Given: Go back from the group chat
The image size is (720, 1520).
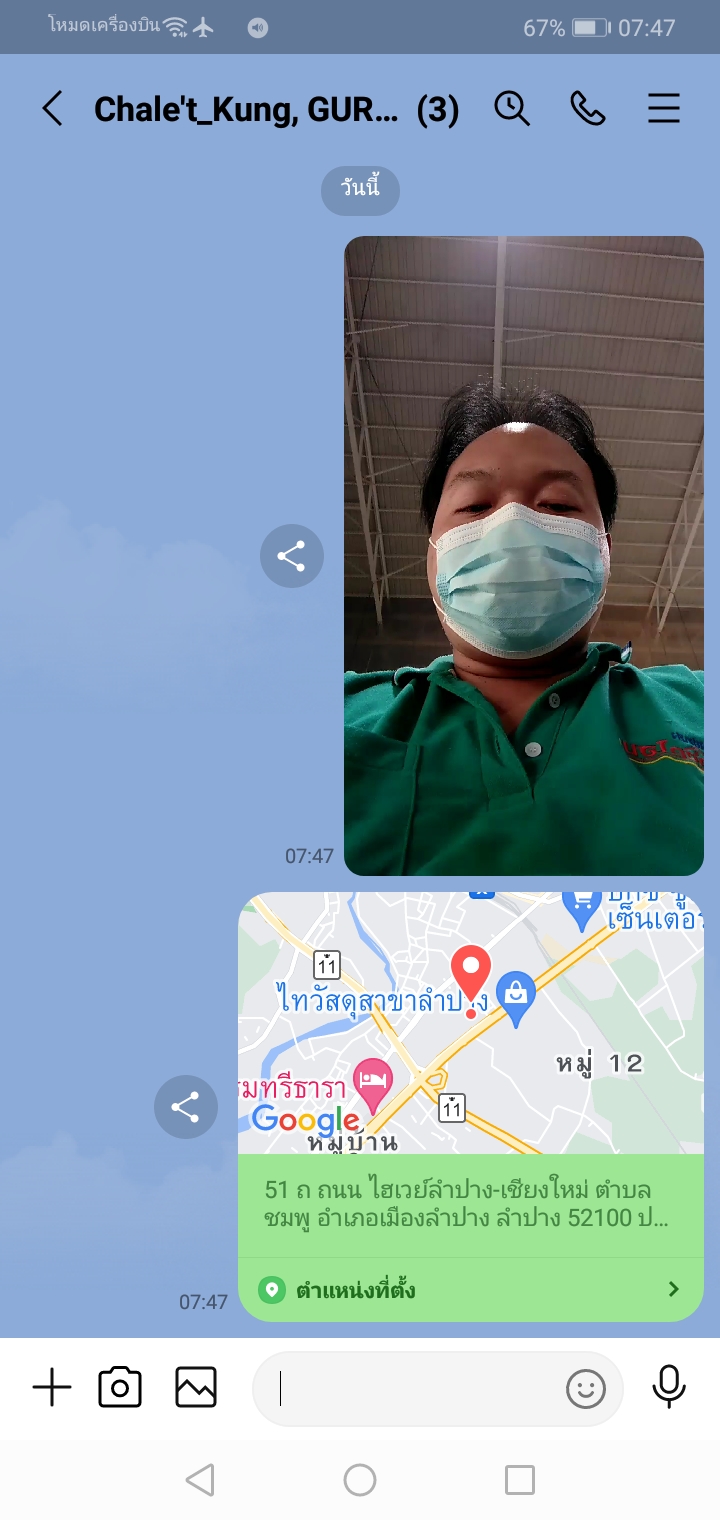Looking at the screenshot, I should pos(52,109).
